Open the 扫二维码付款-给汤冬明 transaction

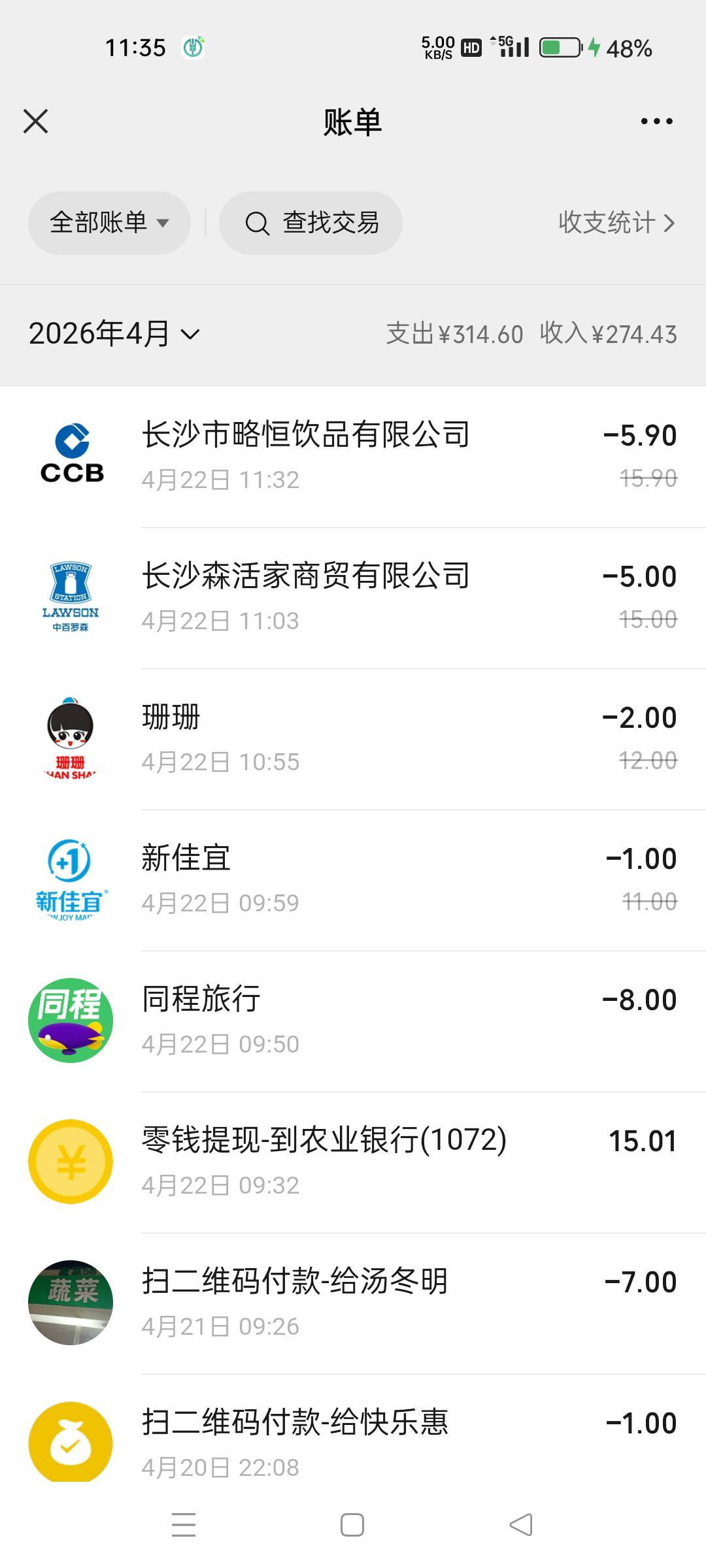tap(353, 1303)
